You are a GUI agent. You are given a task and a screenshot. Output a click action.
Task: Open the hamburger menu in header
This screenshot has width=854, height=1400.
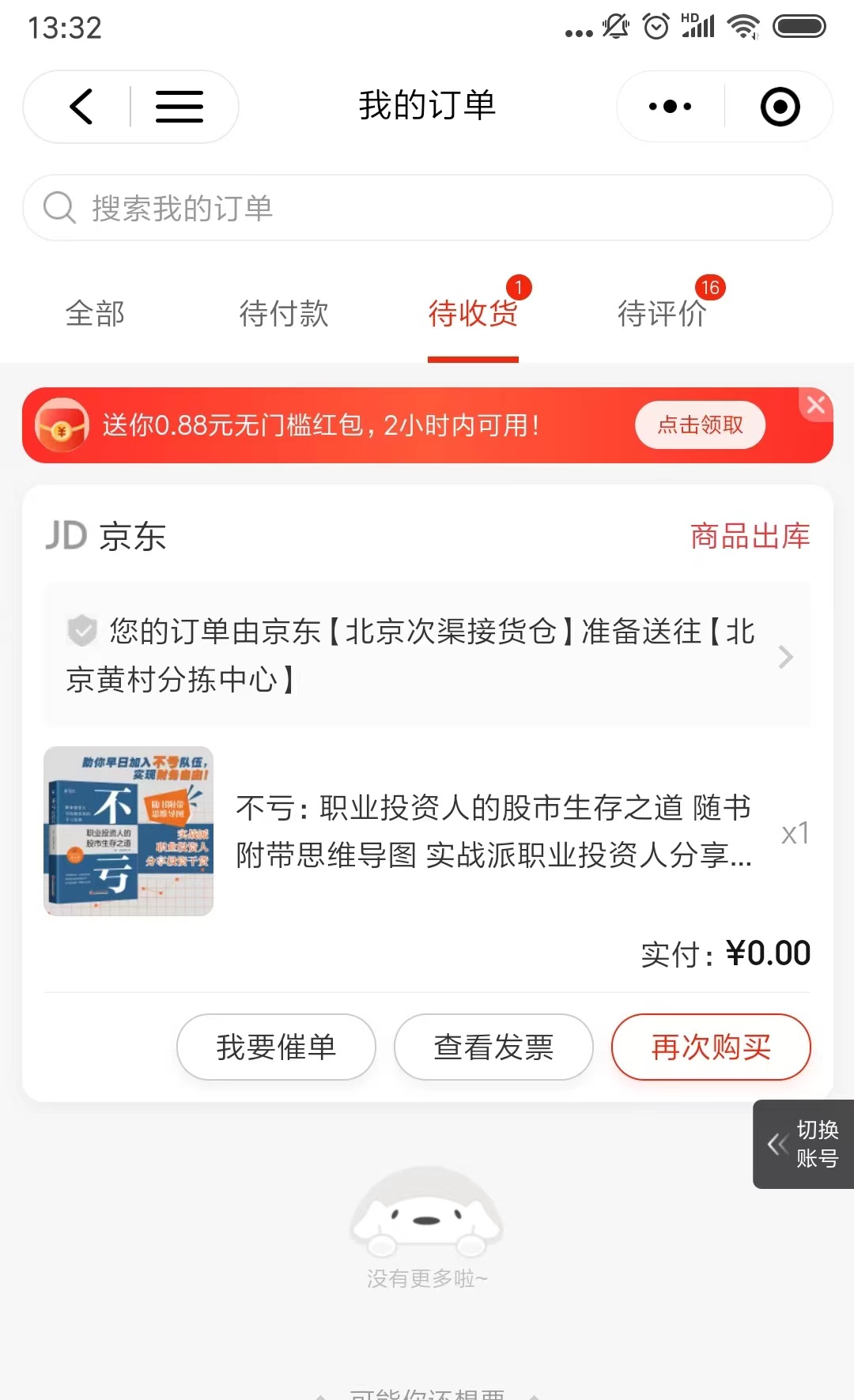(179, 107)
